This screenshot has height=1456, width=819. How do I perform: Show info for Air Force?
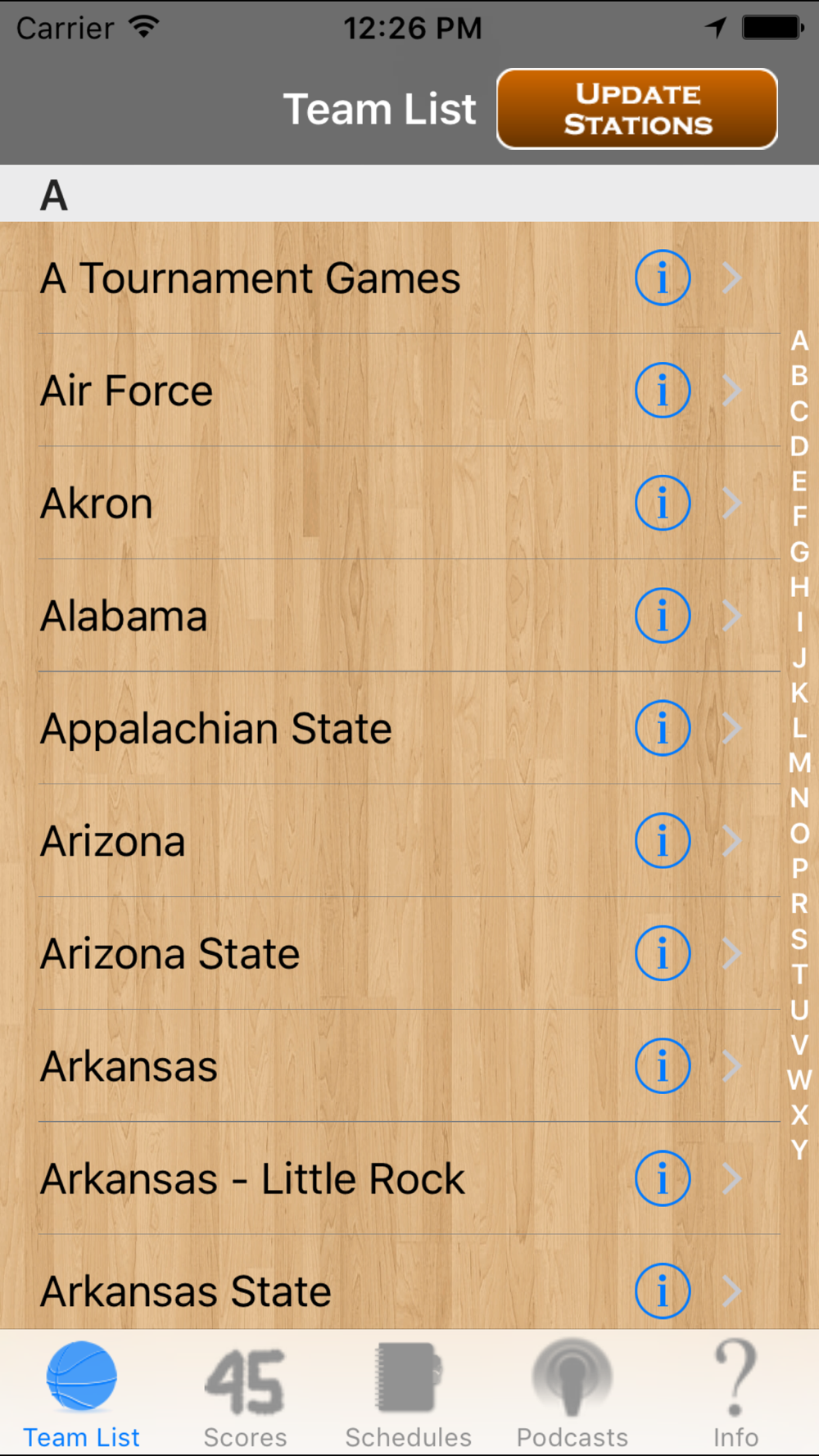tap(663, 390)
